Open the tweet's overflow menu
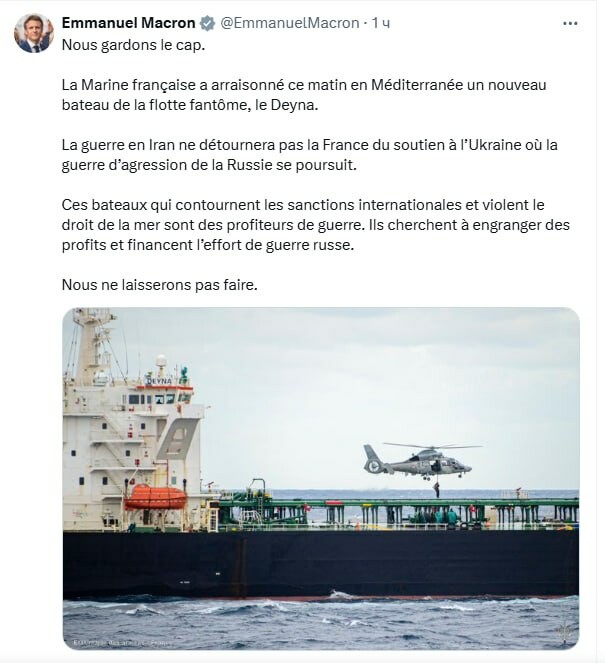Screen dimensions: 605x663 (569, 23)
